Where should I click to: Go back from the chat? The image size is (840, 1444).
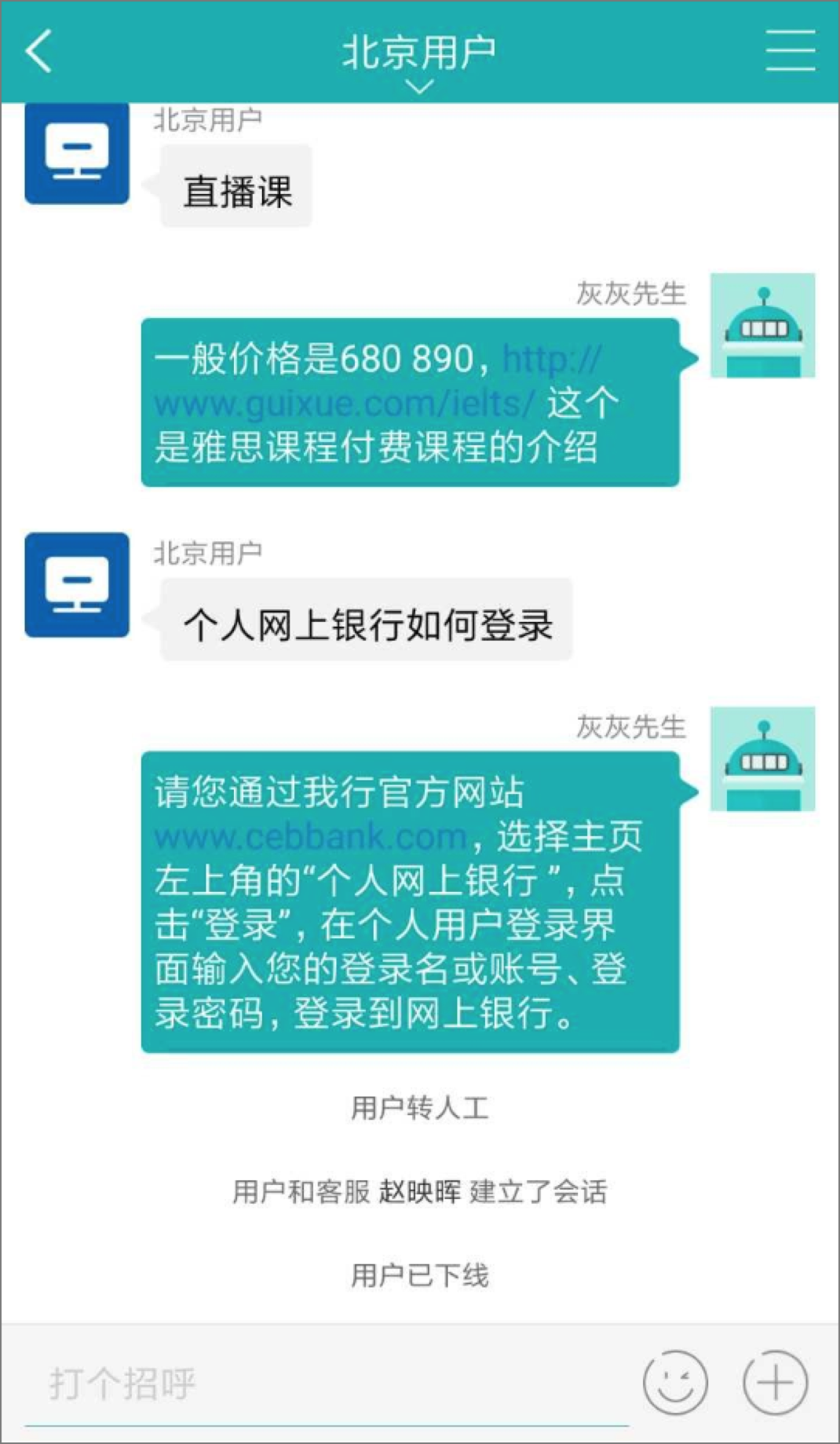point(39,52)
